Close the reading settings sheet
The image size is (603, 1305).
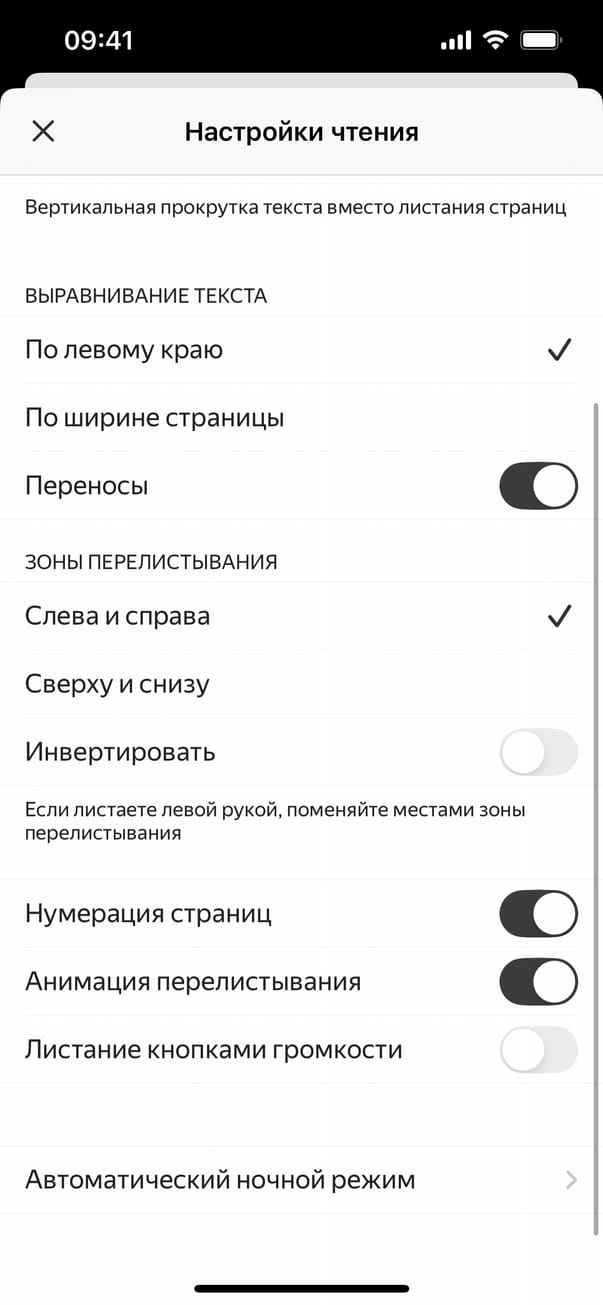[43, 131]
